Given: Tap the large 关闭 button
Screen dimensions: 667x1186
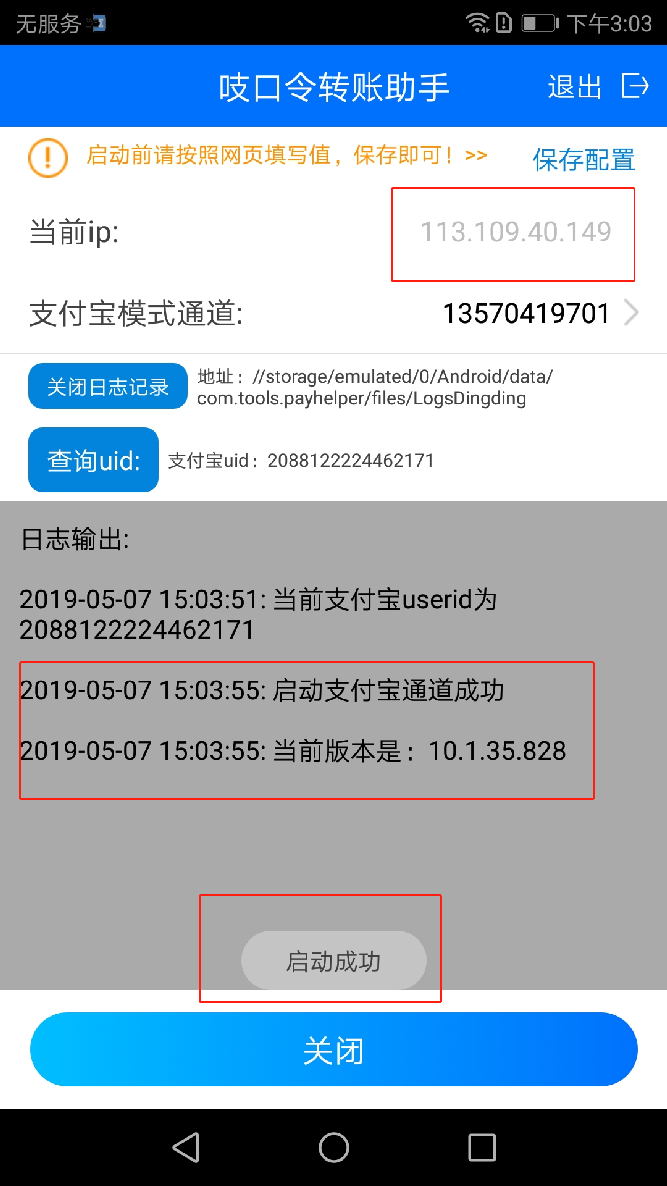Looking at the screenshot, I should point(334,1049).
